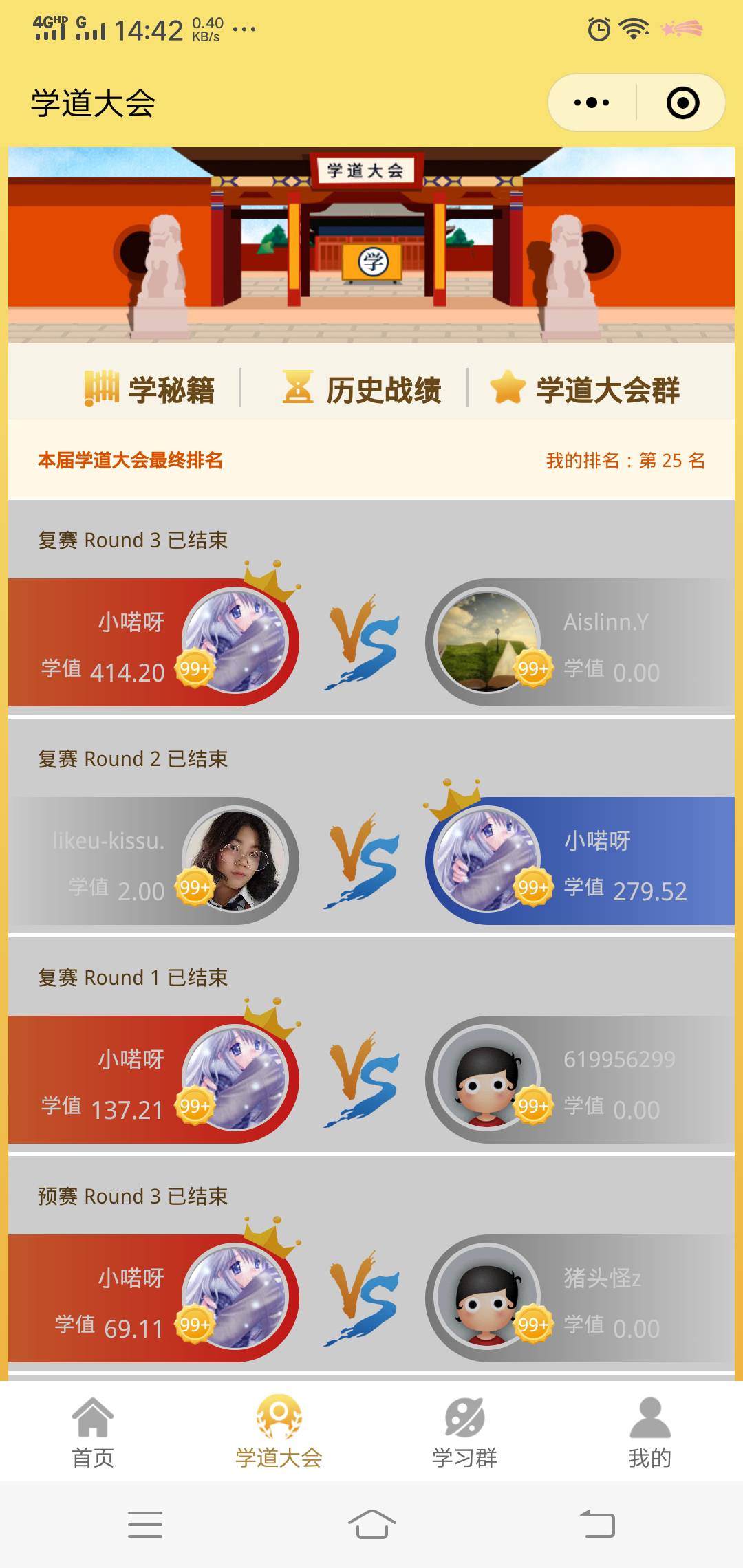Open 学道大会群 group
Image resolution: width=743 pixels, height=1568 pixels.
pos(585,389)
